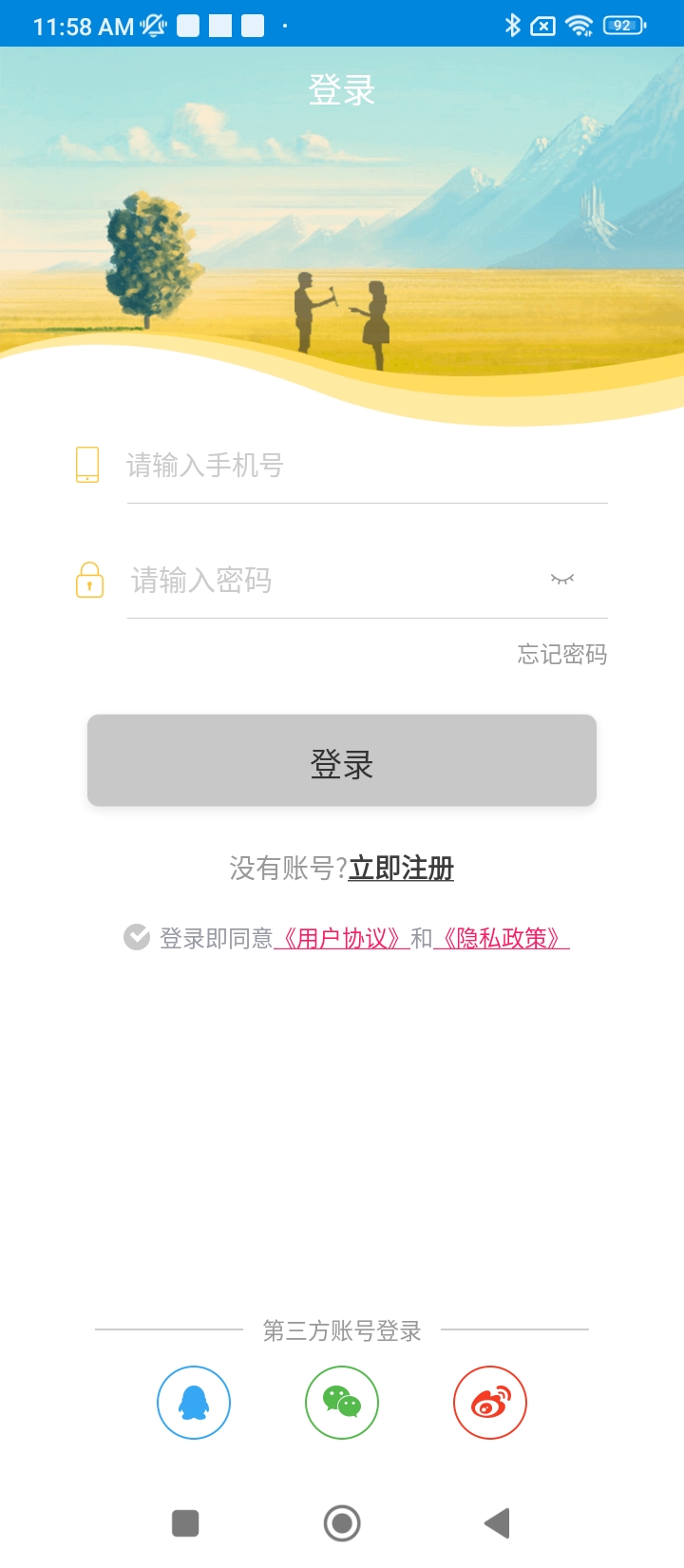
Task: Tap the phone number input field
Action: [366, 466]
